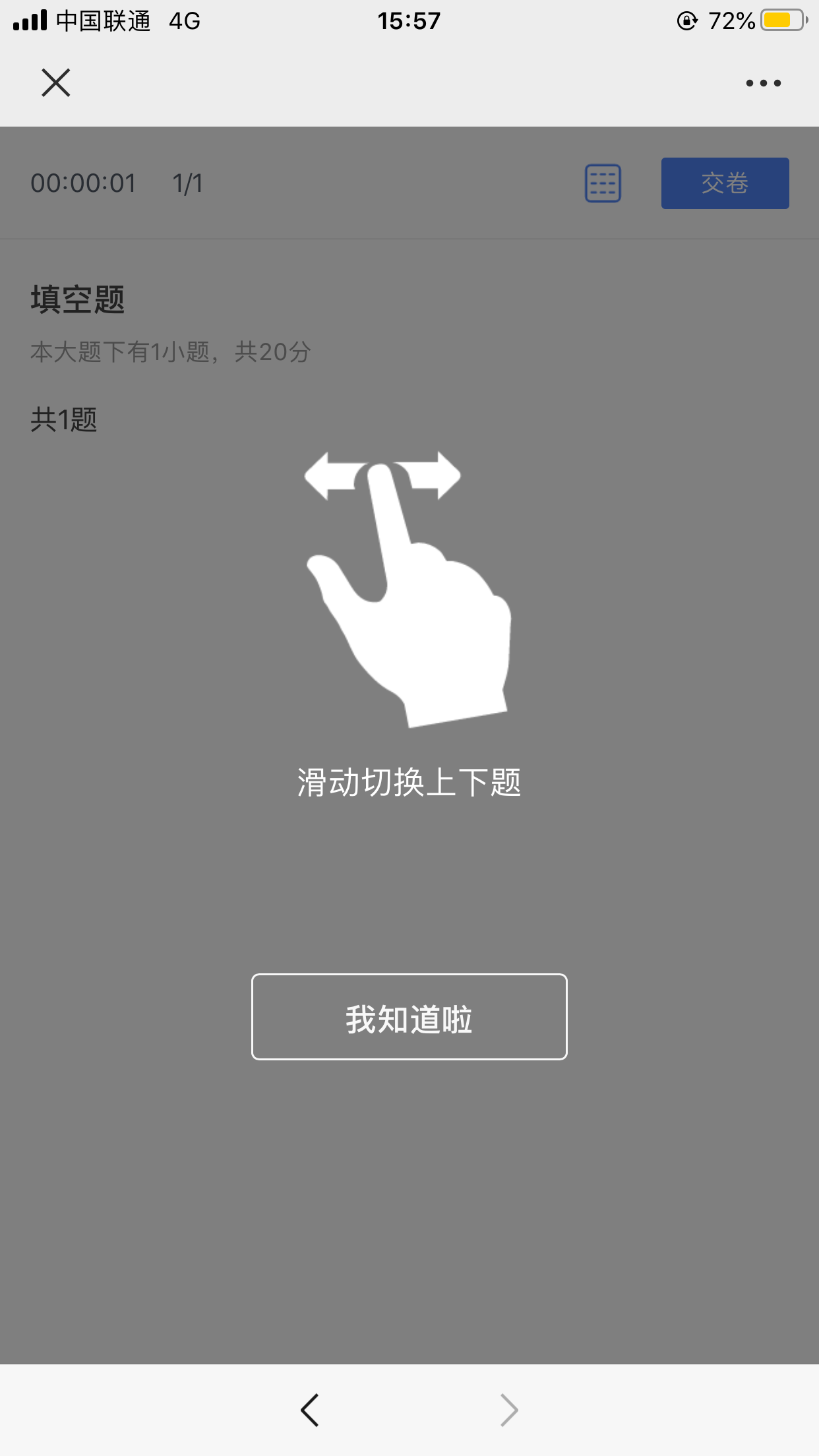Tap the more options ellipsis icon
819x1456 pixels.
point(763,82)
